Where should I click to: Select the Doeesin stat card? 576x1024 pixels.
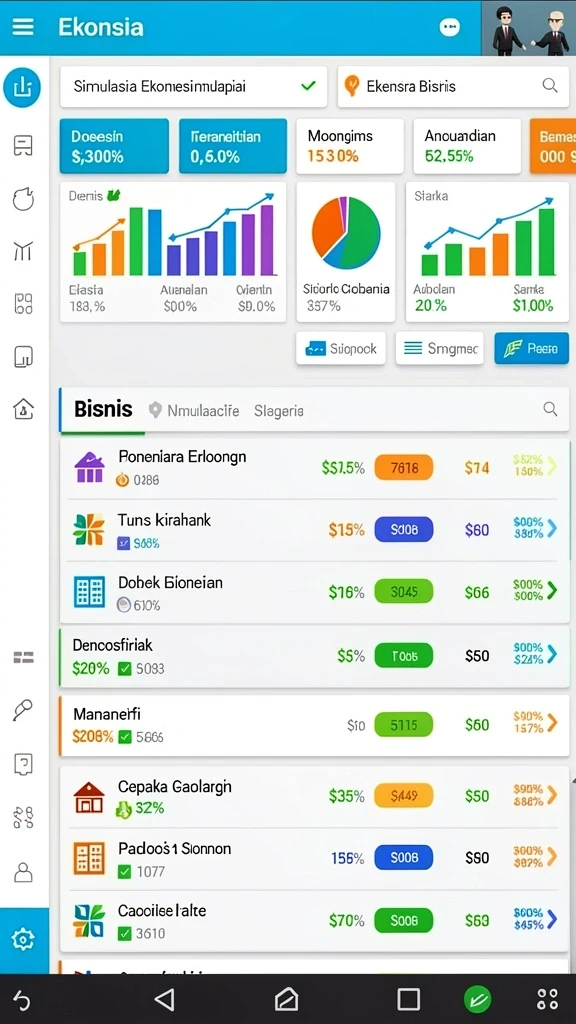(x=114, y=146)
